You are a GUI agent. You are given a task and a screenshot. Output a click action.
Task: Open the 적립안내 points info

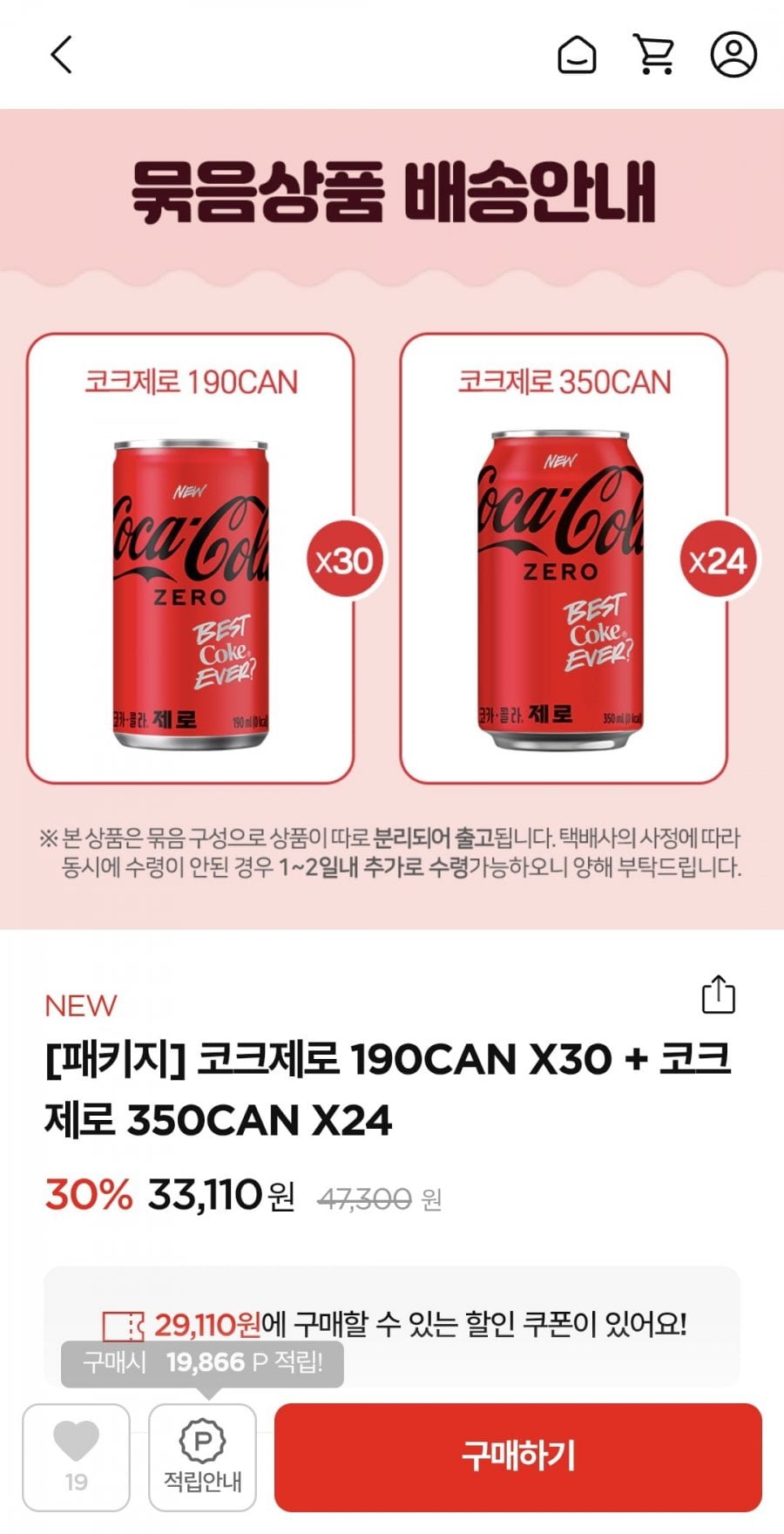click(203, 1456)
